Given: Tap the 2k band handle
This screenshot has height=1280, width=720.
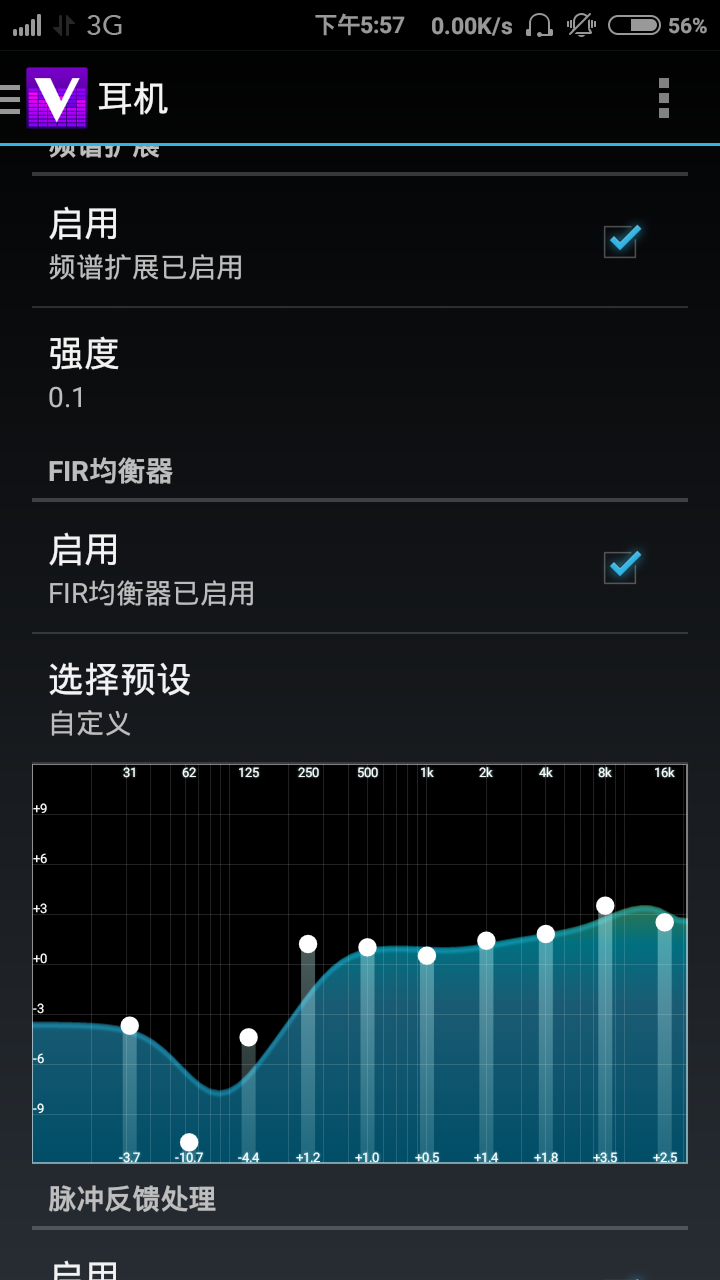Looking at the screenshot, I should (486, 941).
